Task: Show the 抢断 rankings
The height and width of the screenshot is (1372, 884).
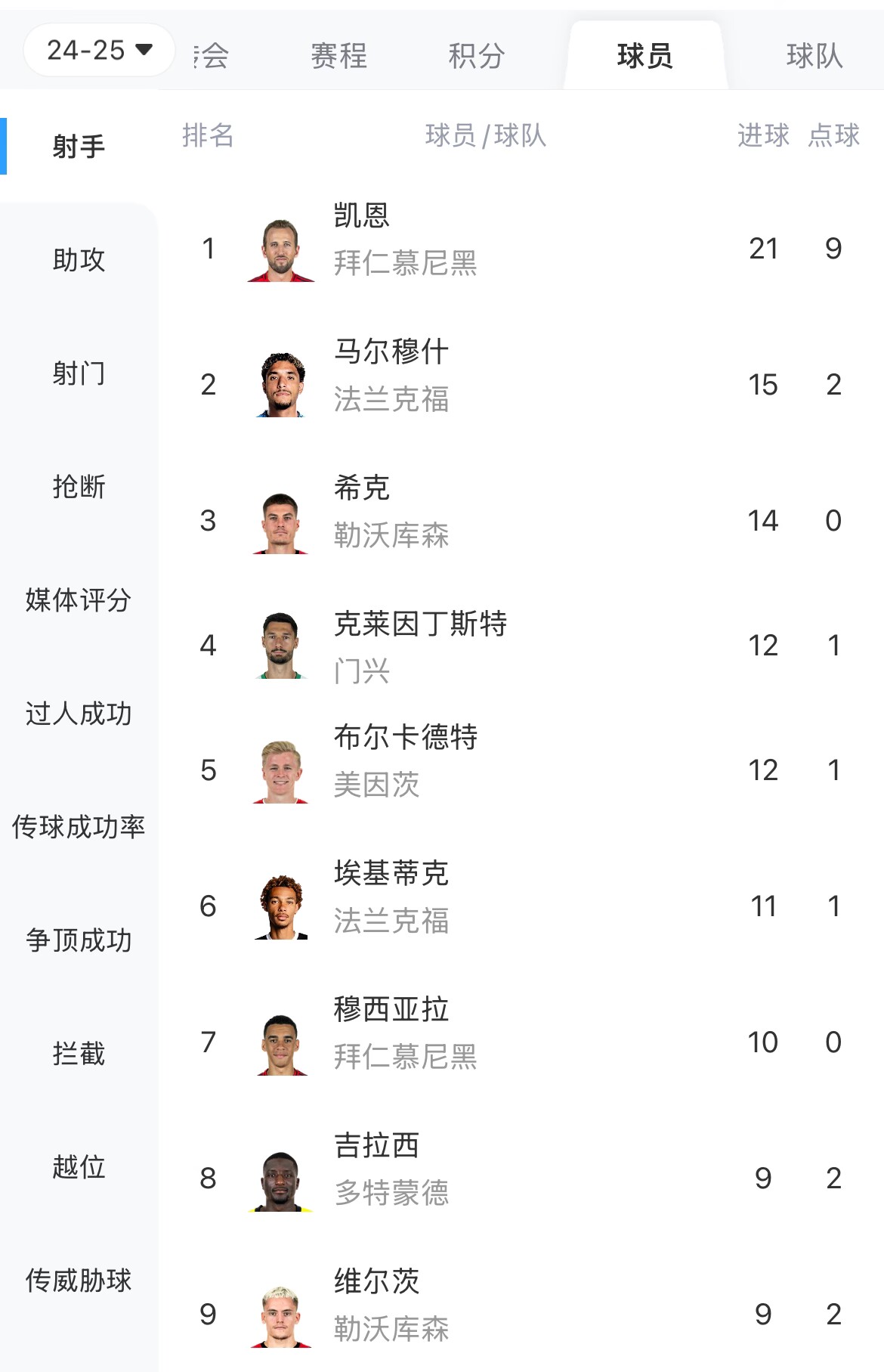Action: pos(79,487)
